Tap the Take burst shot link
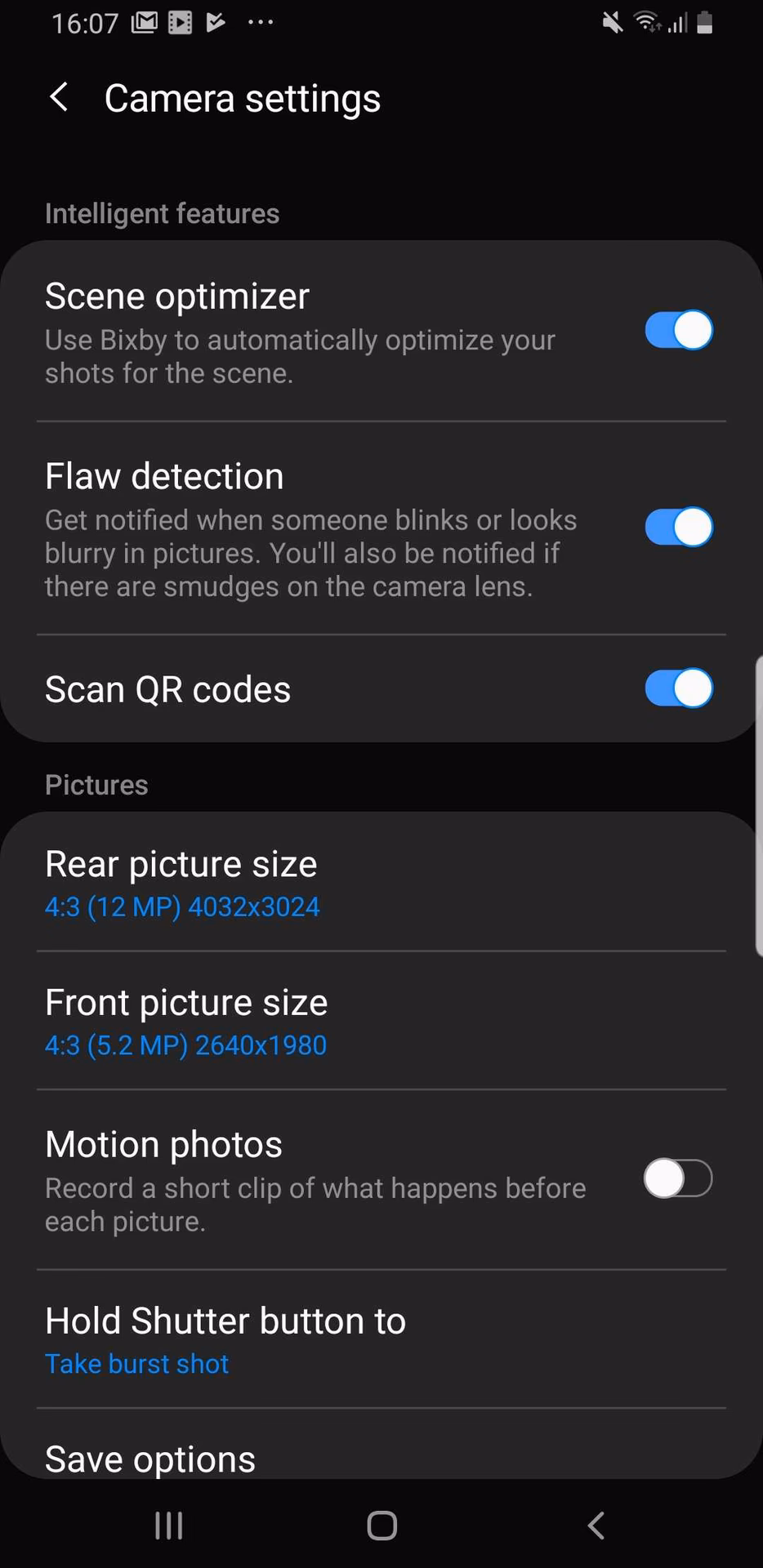Viewport: 763px width, 1568px height. [136, 1362]
